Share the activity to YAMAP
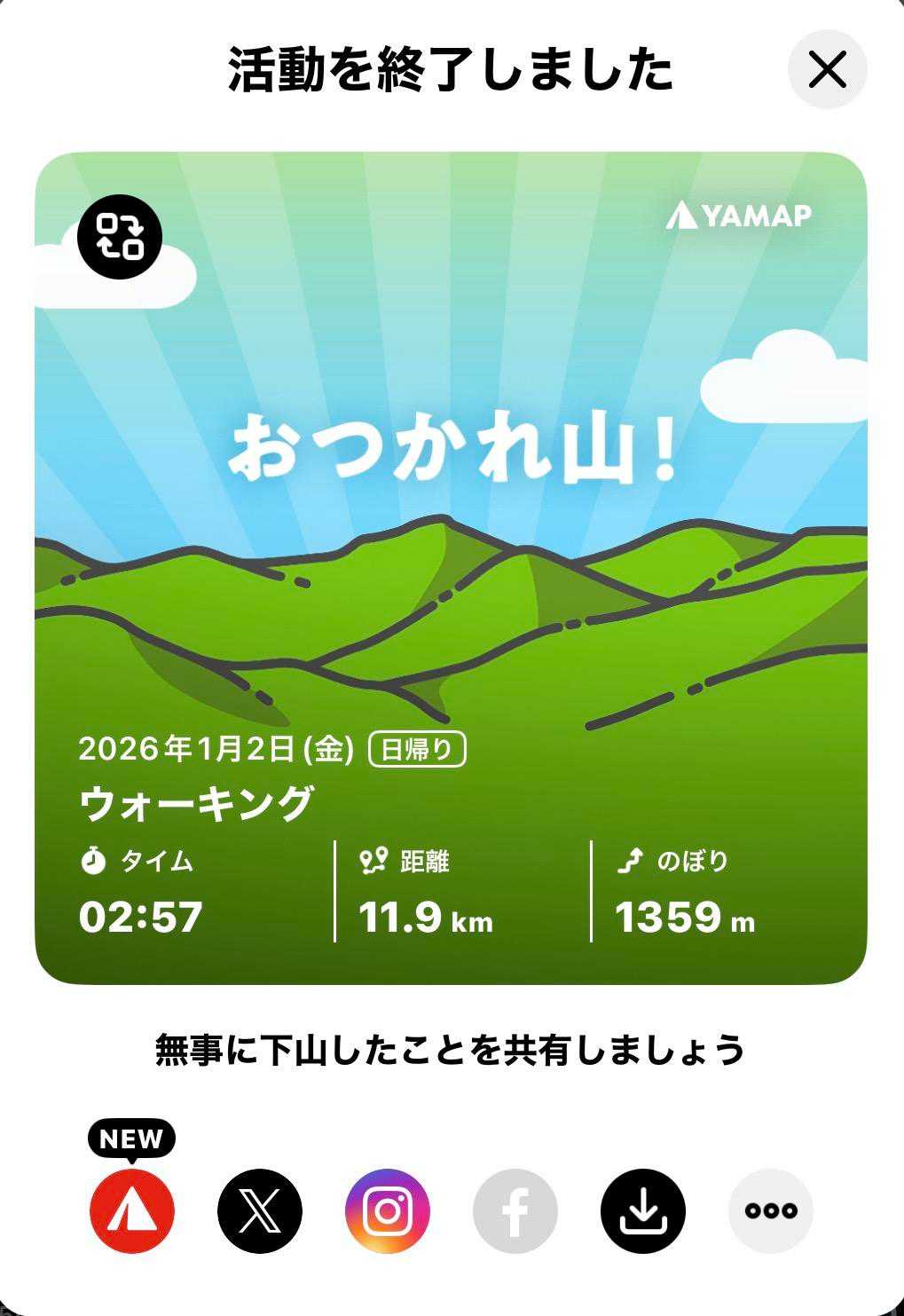Screen dimensions: 904x1316 (132, 1210)
